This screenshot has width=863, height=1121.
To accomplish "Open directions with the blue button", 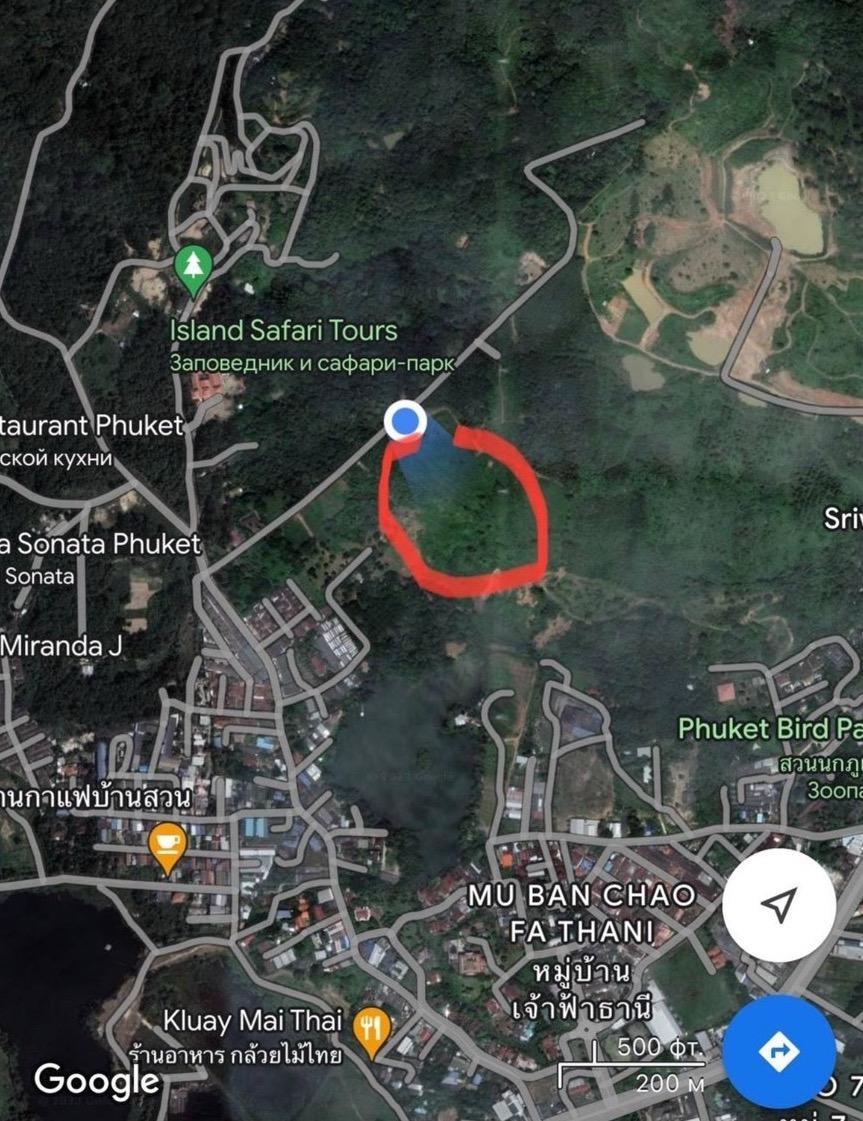I will pyautogui.click(x=778, y=1051).
